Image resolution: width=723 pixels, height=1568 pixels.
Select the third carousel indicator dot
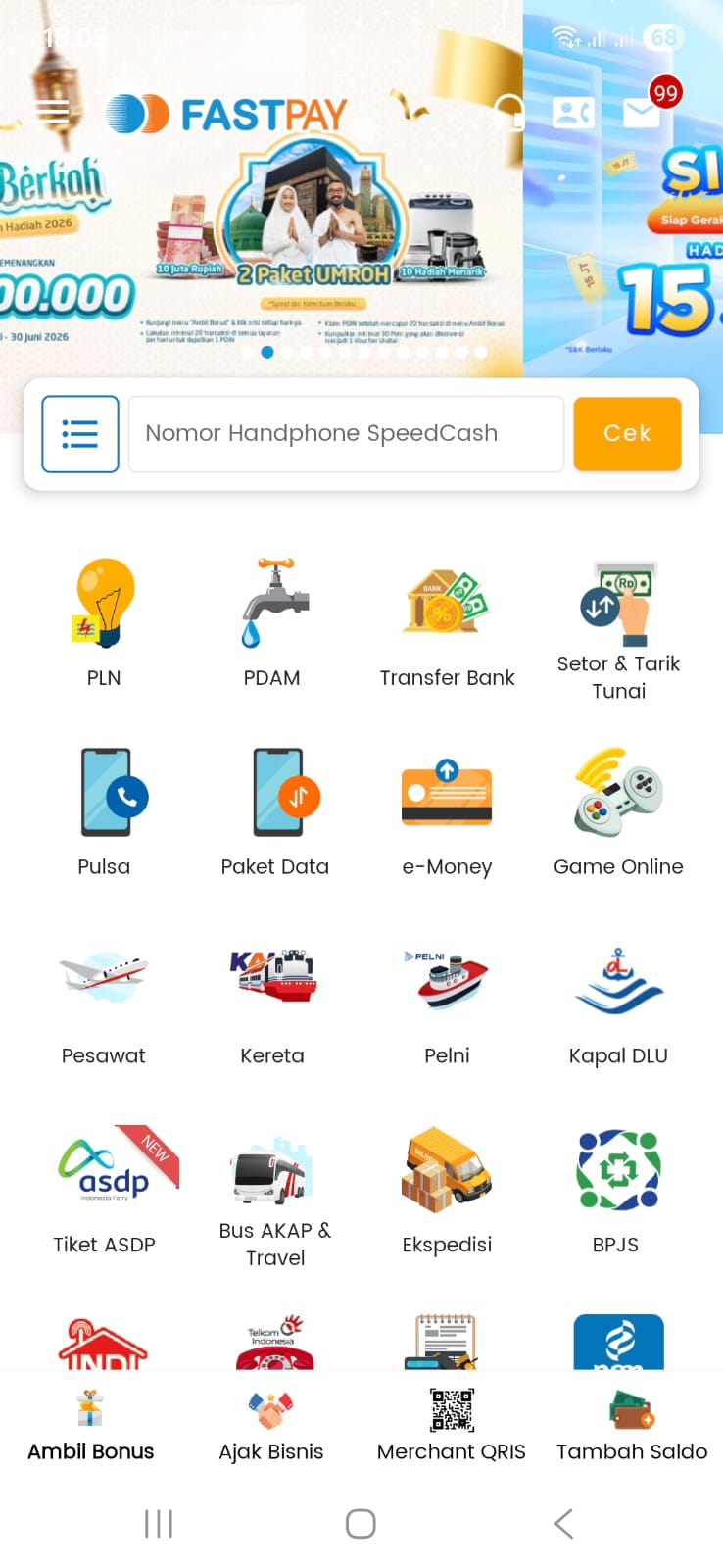coord(285,353)
